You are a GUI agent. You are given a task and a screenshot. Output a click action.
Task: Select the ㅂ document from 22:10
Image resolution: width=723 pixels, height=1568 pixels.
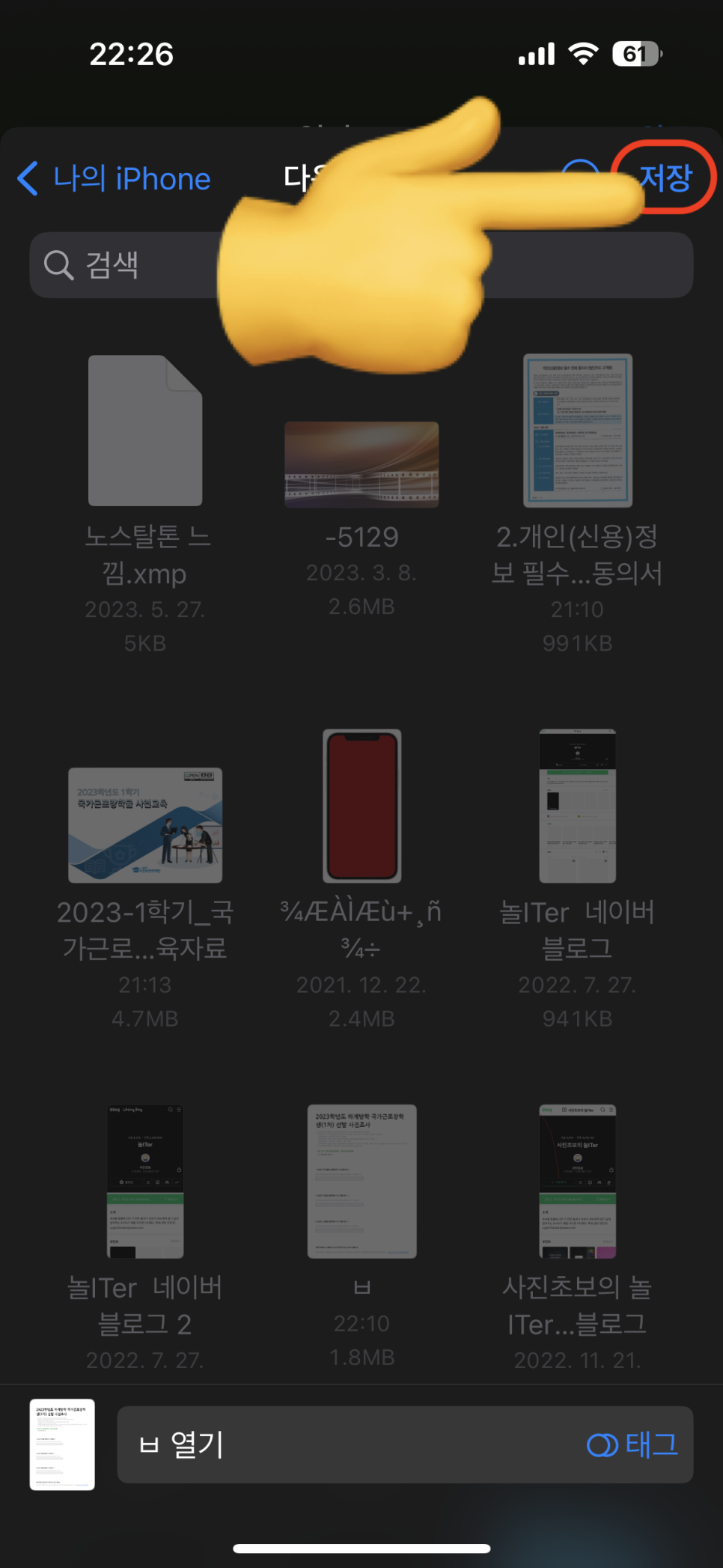361,1182
